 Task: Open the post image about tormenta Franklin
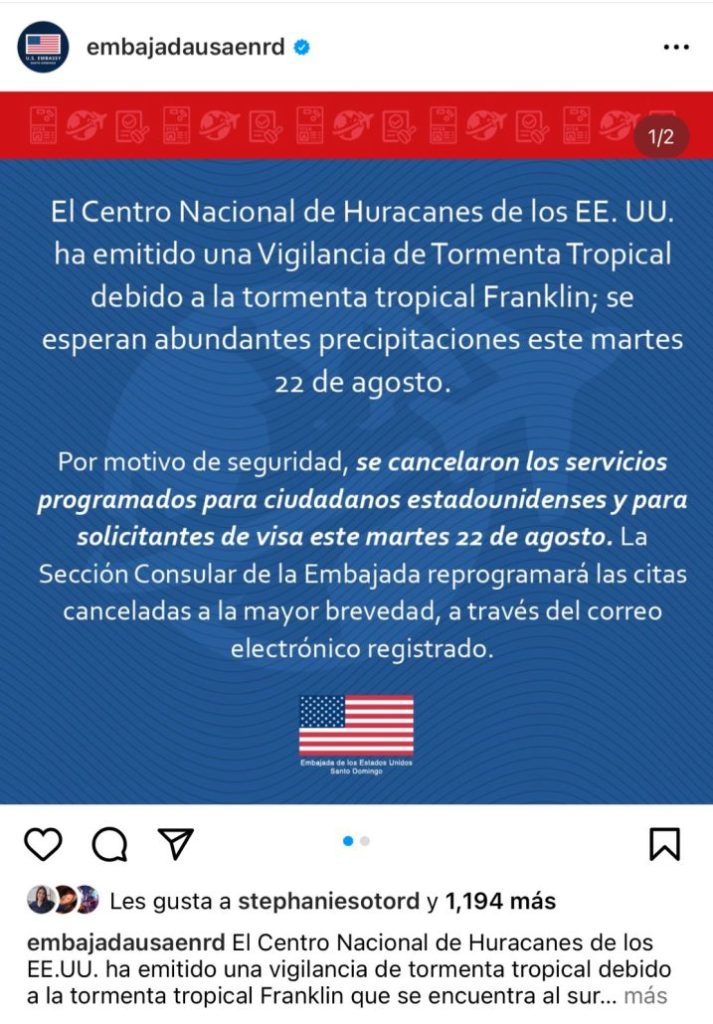click(x=356, y=448)
